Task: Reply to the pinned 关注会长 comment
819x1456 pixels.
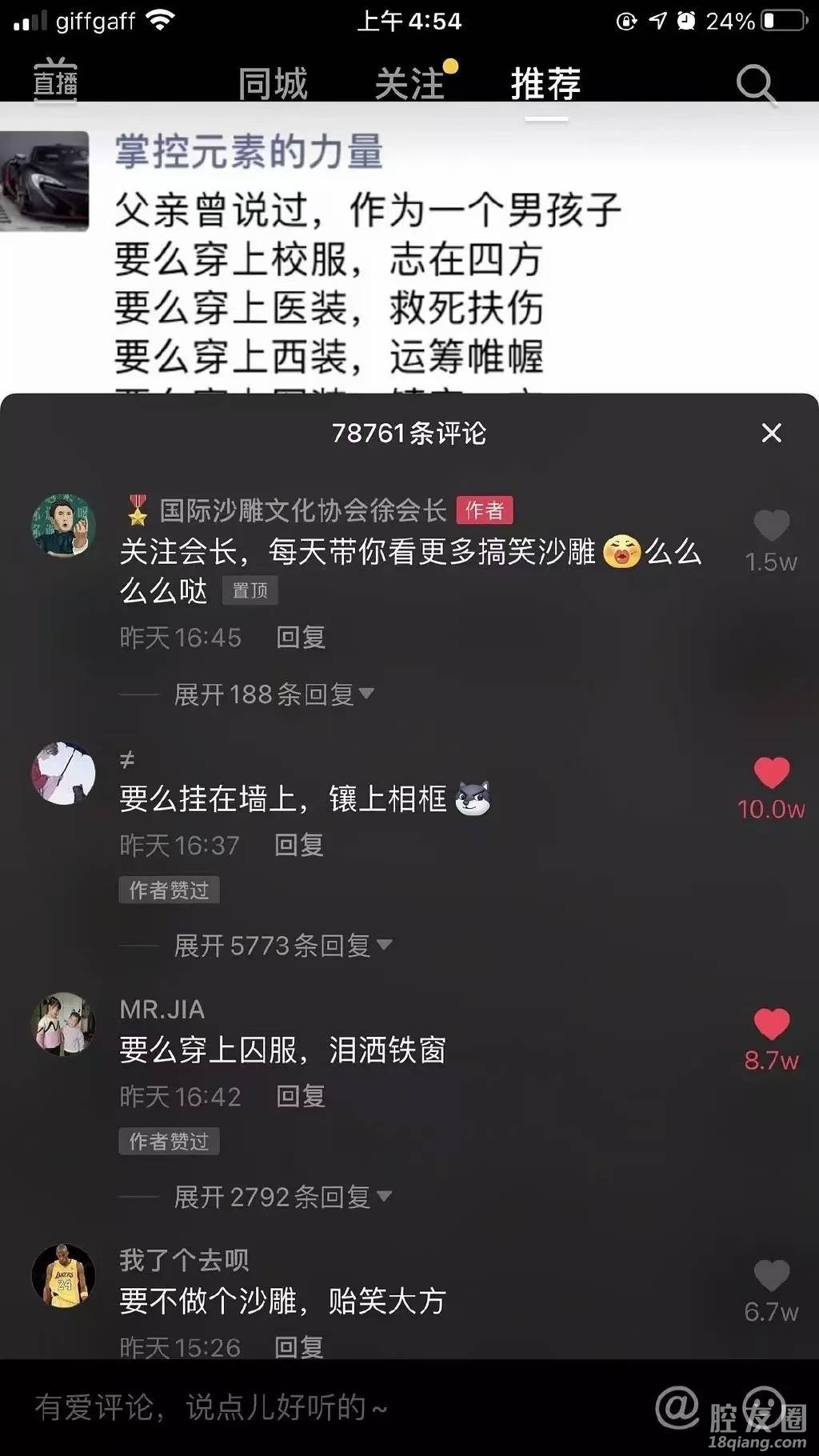Action: (301, 638)
